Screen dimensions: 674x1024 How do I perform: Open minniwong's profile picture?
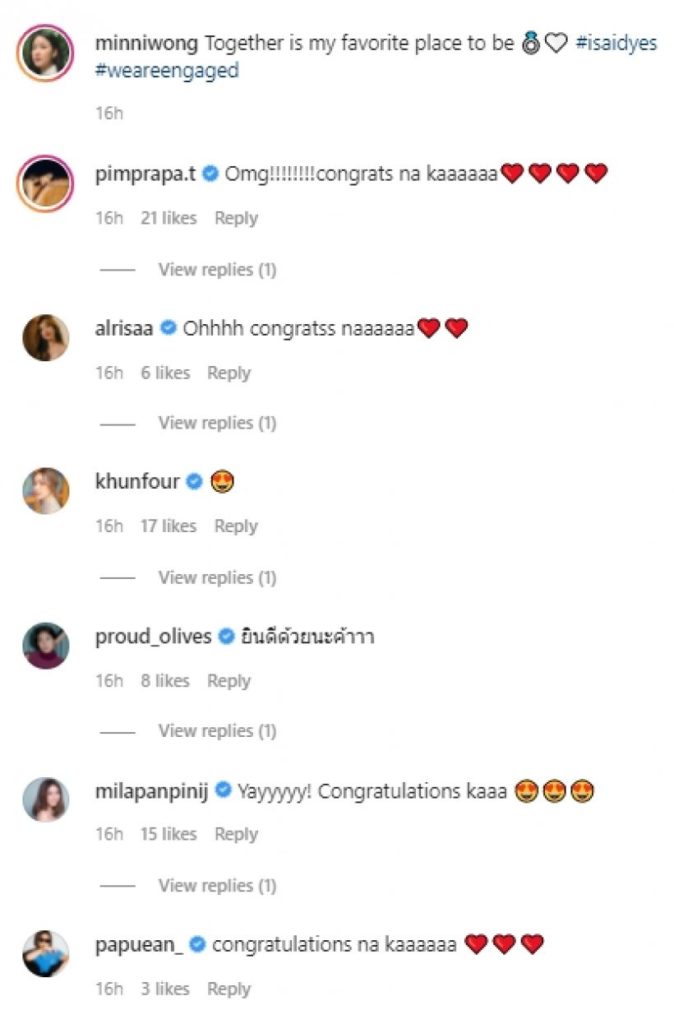click(45, 53)
